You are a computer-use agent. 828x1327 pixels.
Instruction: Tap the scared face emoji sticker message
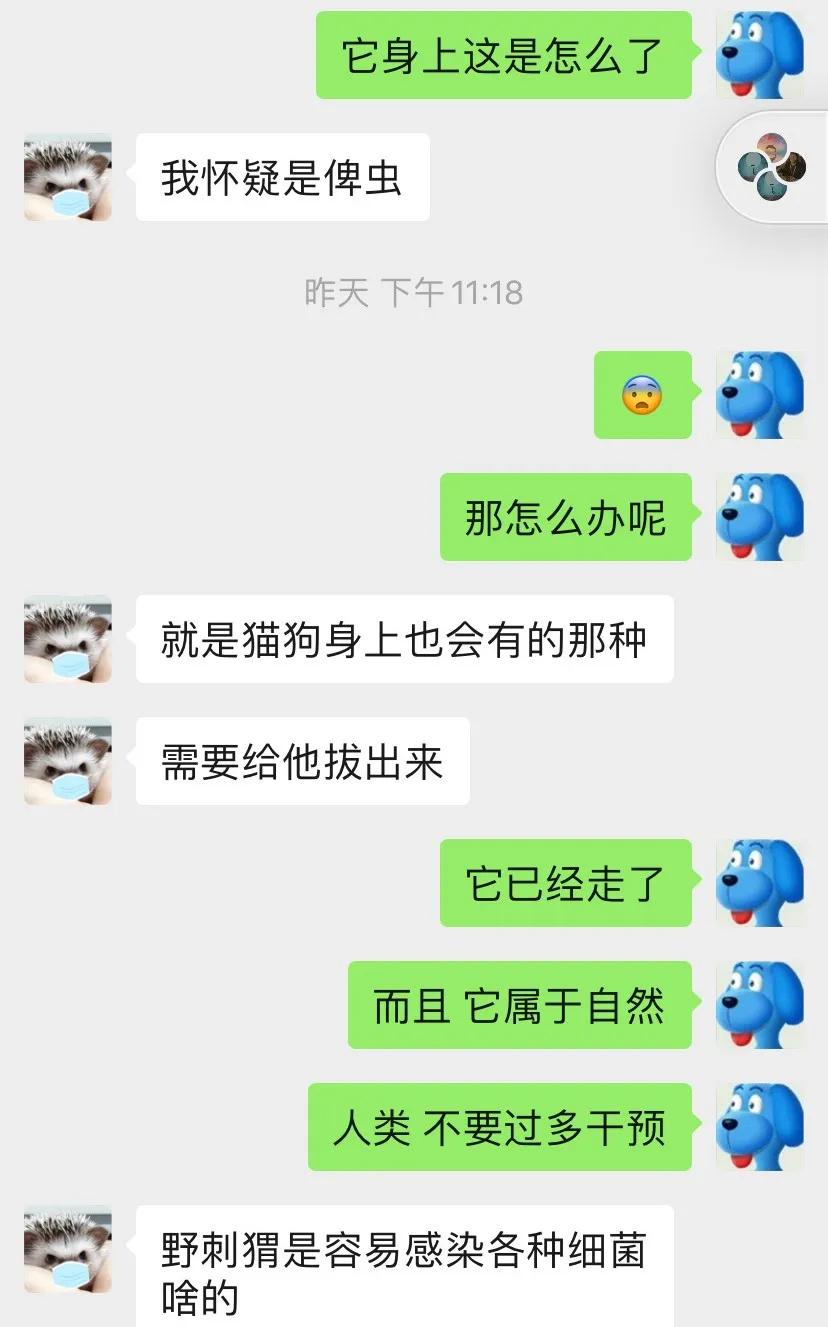point(642,395)
